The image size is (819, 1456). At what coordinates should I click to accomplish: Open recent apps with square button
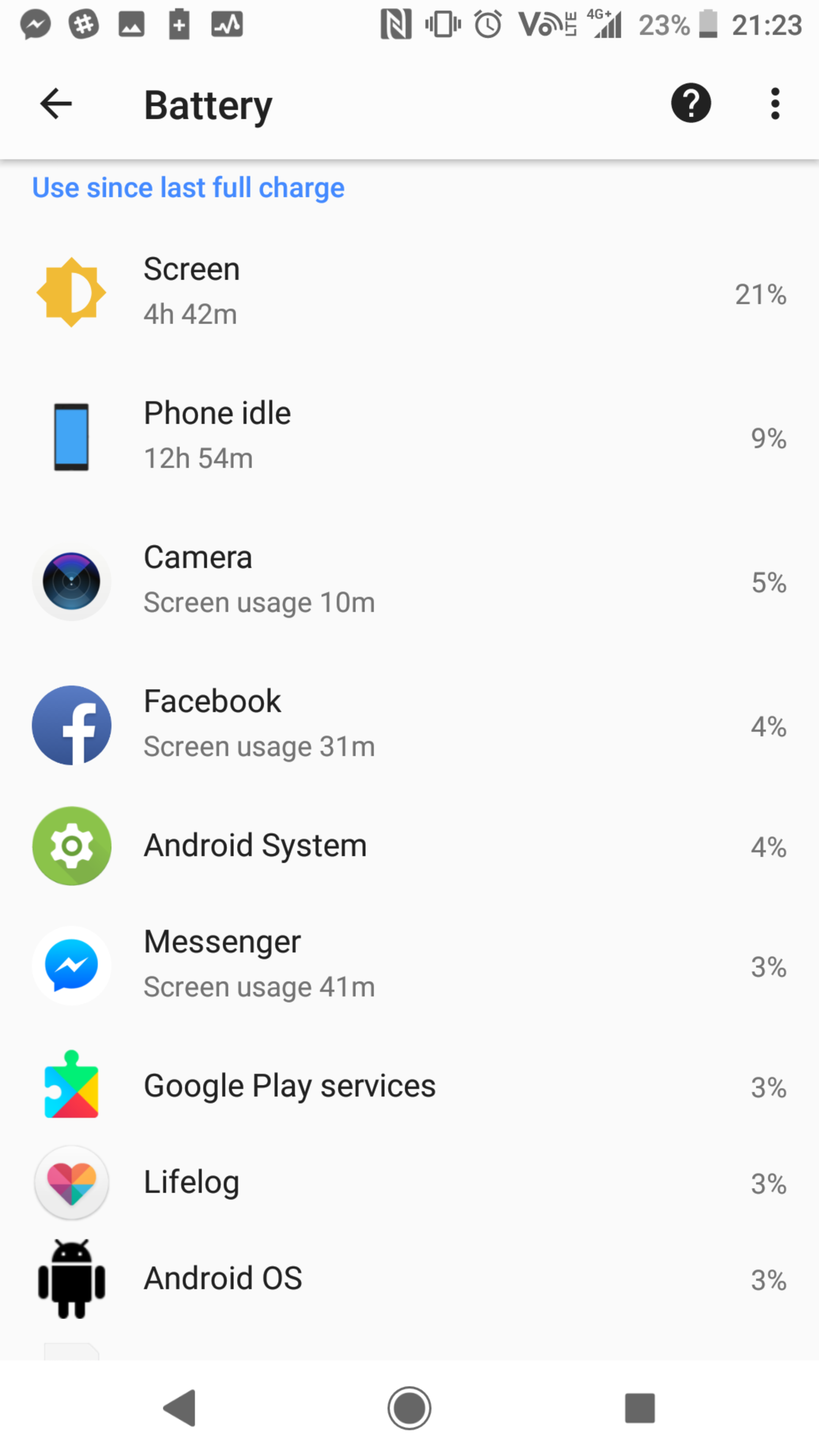point(639,1407)
